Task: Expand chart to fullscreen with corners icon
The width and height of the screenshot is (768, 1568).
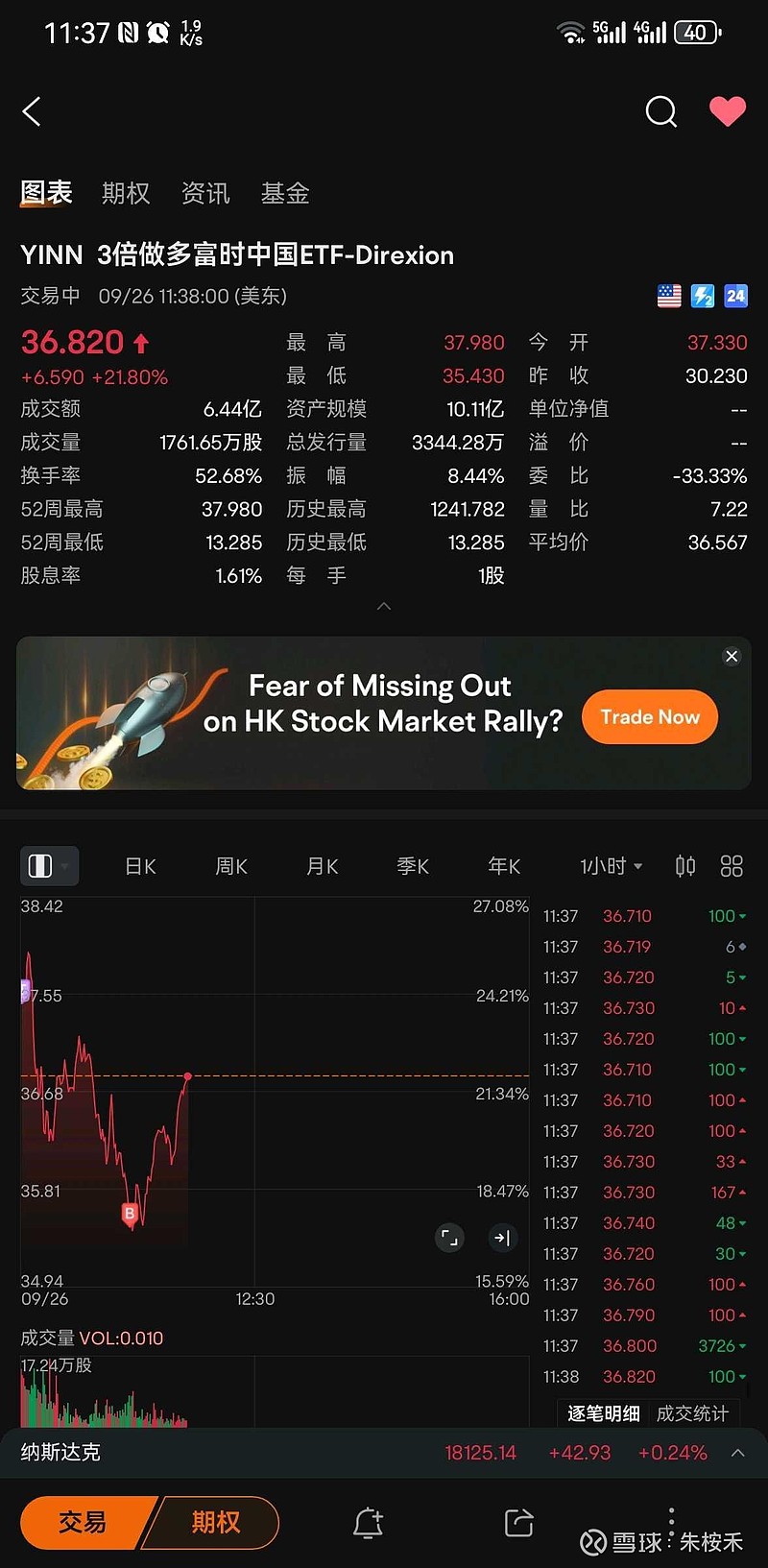Action: 448,1238
